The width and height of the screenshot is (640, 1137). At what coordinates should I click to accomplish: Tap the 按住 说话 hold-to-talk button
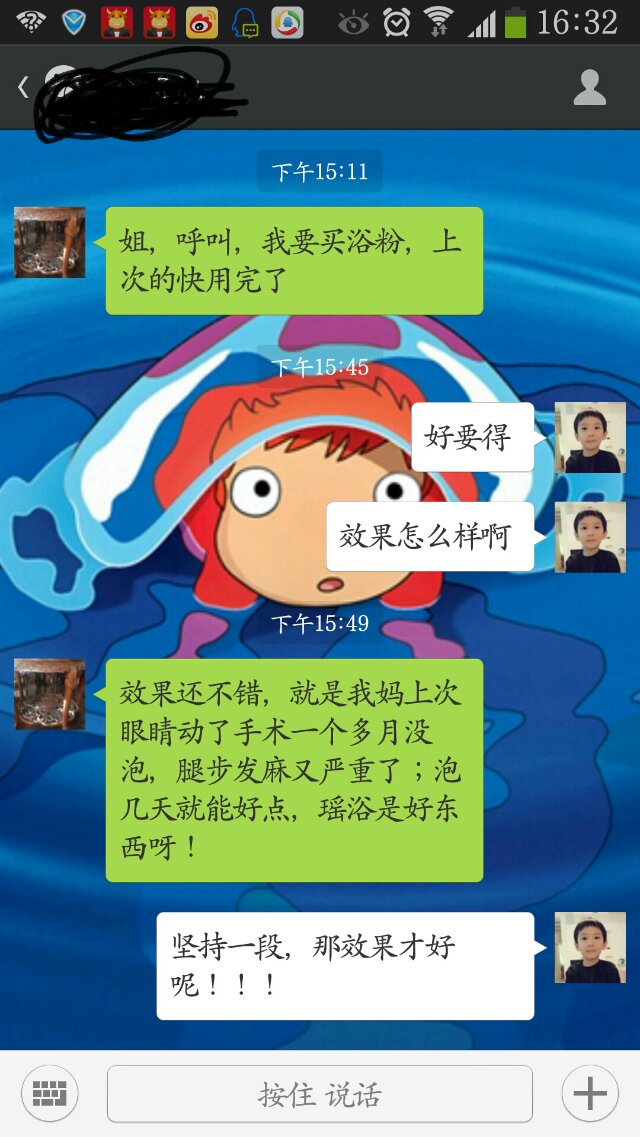tap(320, 1094)
